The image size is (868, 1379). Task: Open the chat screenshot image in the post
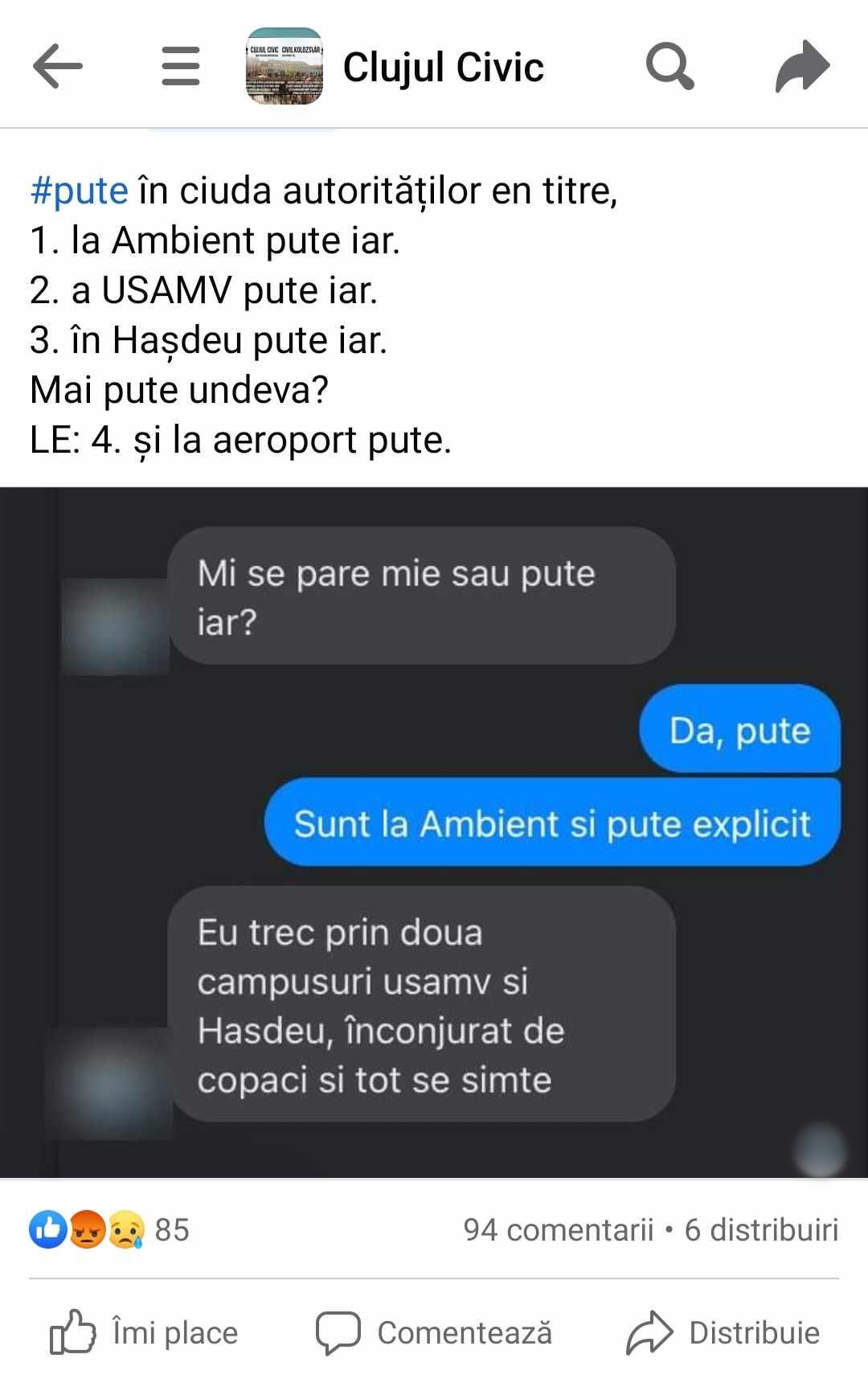click(x=434, y=832)
